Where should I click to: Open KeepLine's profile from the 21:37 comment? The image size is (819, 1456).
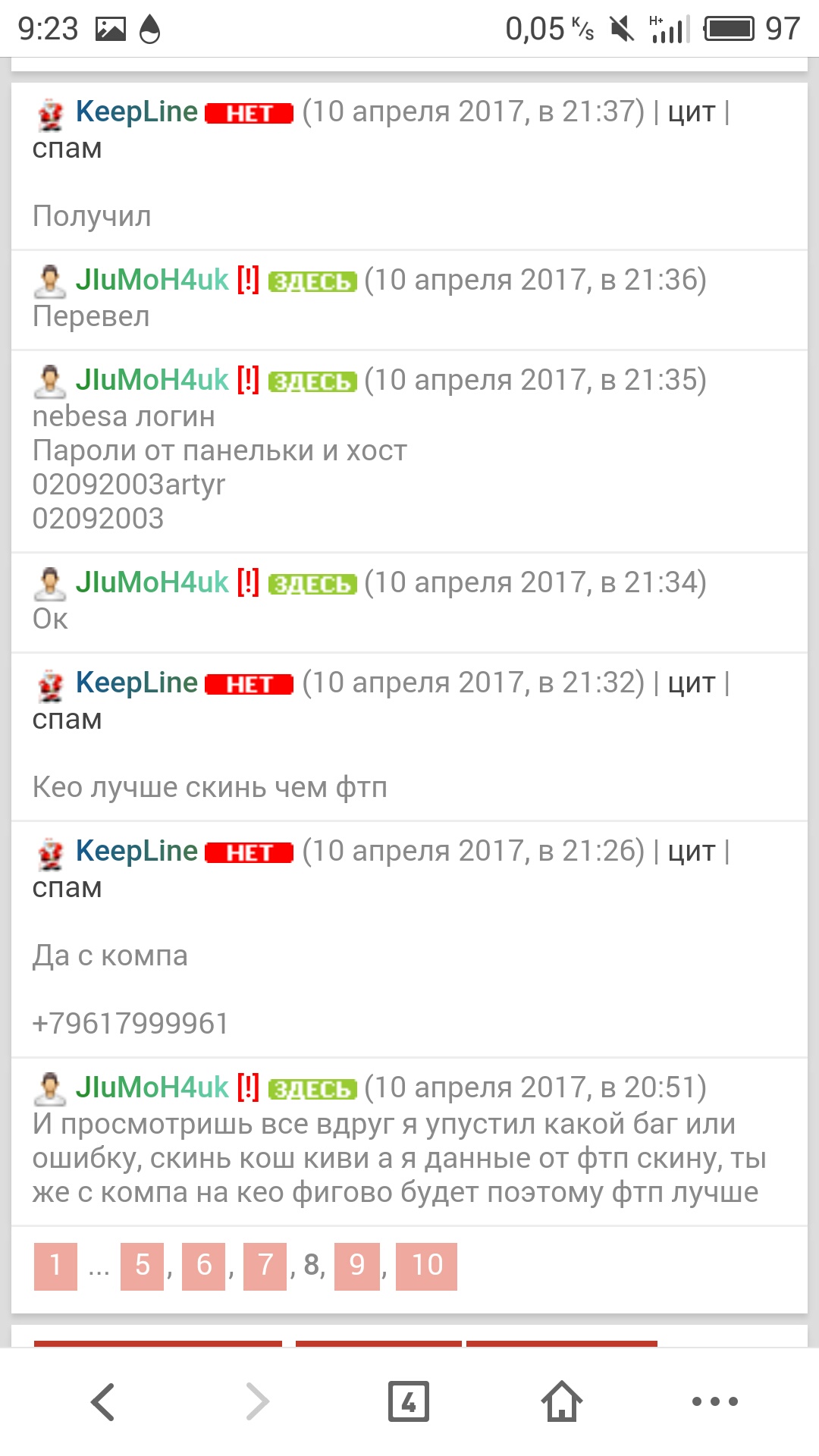click(136, 112)
